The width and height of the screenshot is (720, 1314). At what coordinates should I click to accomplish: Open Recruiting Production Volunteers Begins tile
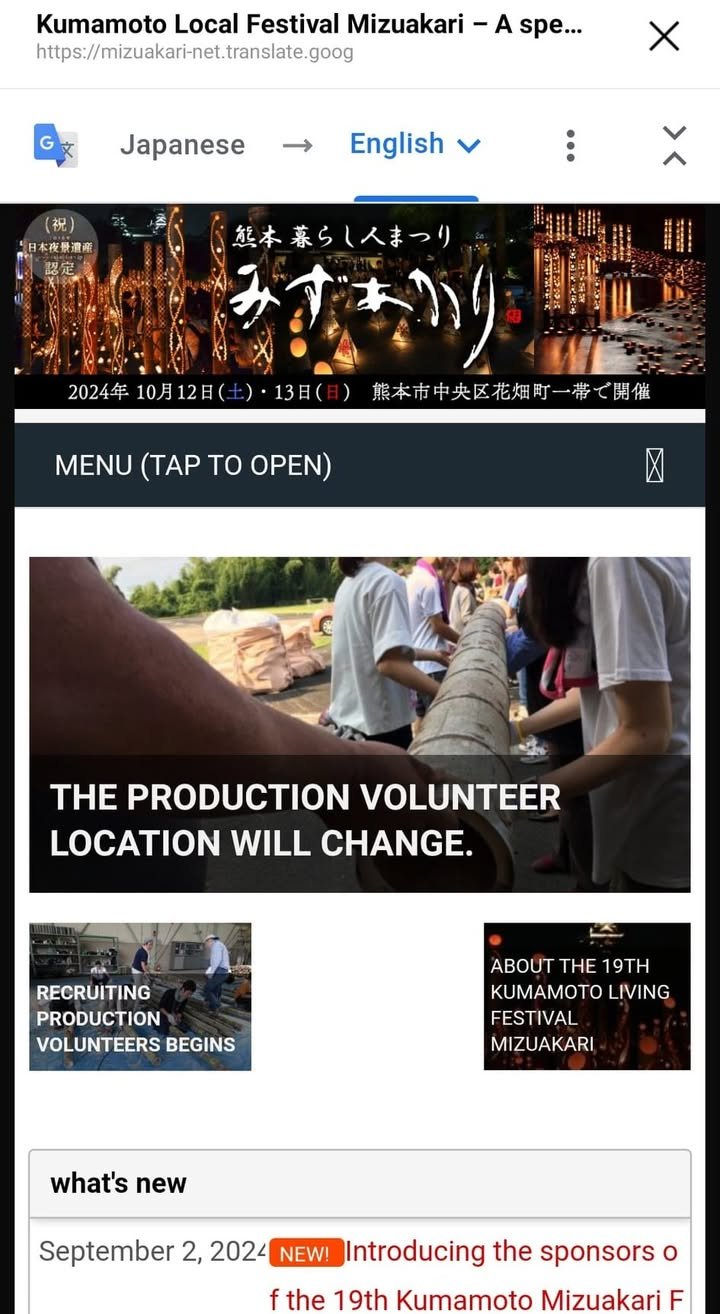click(140, 996)
